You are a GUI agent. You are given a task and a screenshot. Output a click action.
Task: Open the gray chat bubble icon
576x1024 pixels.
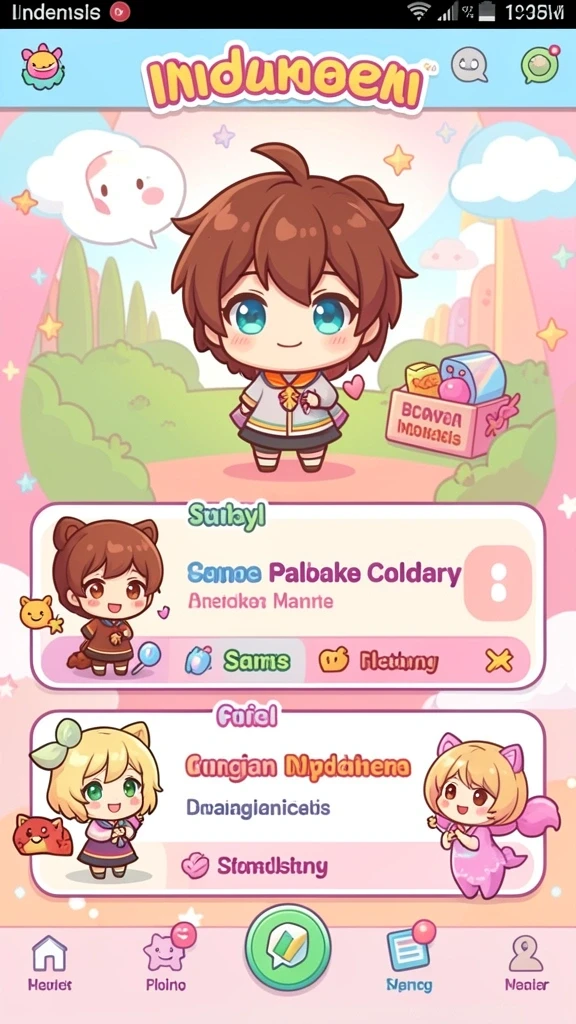(470, 65)
